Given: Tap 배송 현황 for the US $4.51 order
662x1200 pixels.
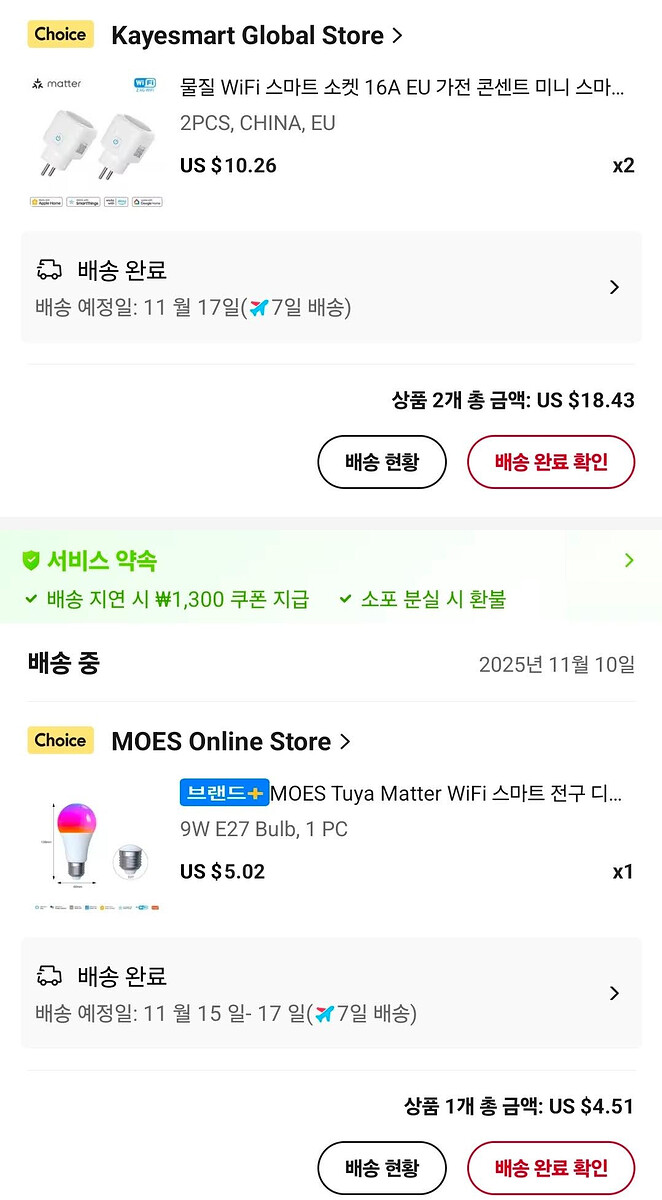Looking at the screenshot, I should tap(381, 1167).
